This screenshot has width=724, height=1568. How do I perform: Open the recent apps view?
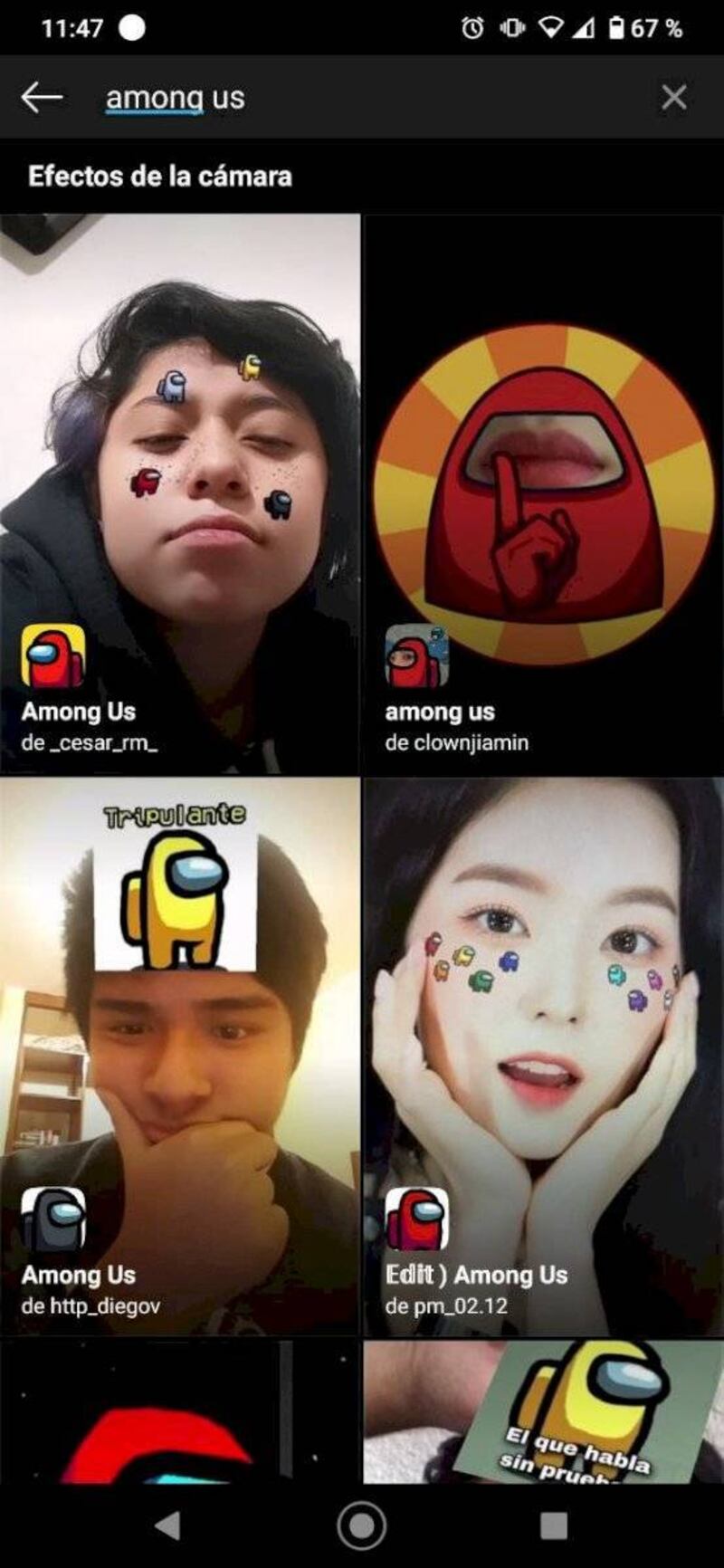click(x=553, y=1525)
